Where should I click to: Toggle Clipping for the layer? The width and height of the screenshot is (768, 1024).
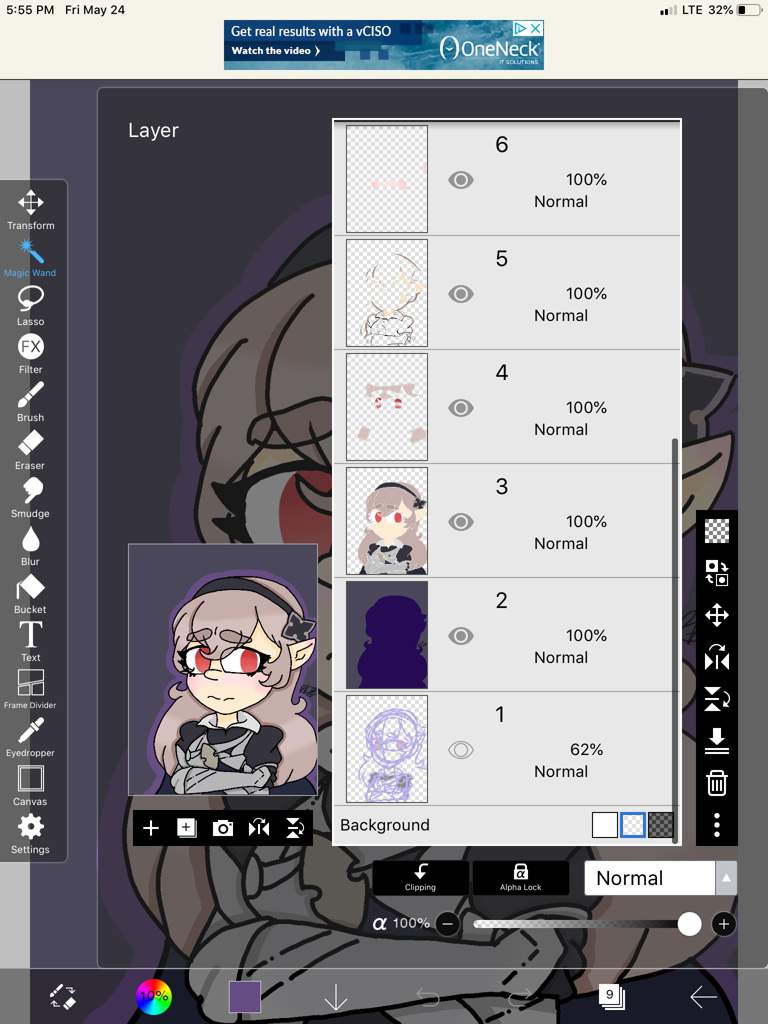pyautogui.click(x=420, y=877)
